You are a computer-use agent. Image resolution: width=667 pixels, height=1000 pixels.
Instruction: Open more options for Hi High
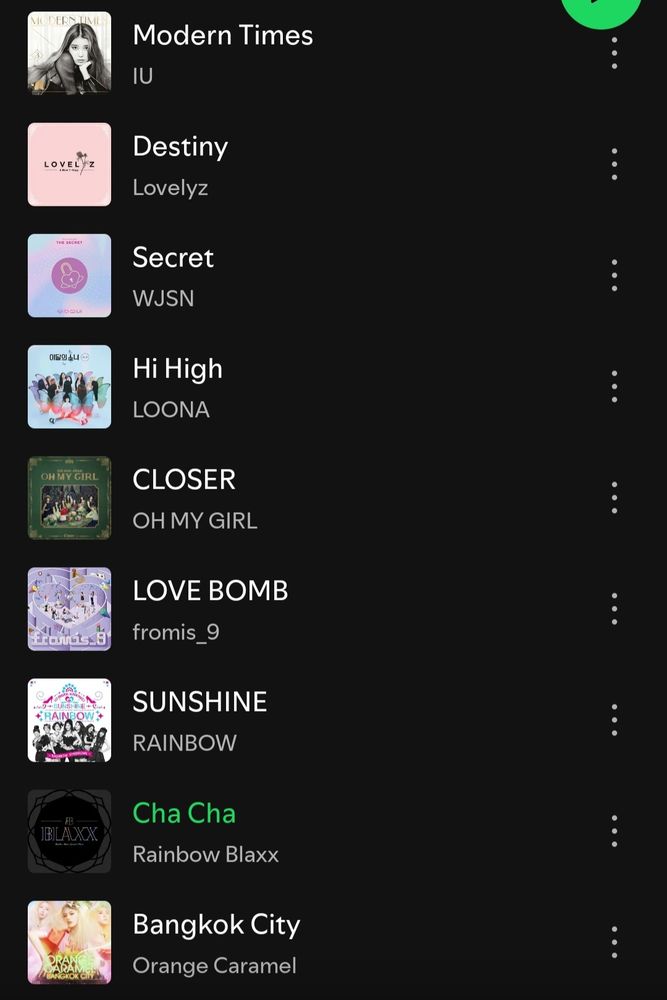[614, 386]
